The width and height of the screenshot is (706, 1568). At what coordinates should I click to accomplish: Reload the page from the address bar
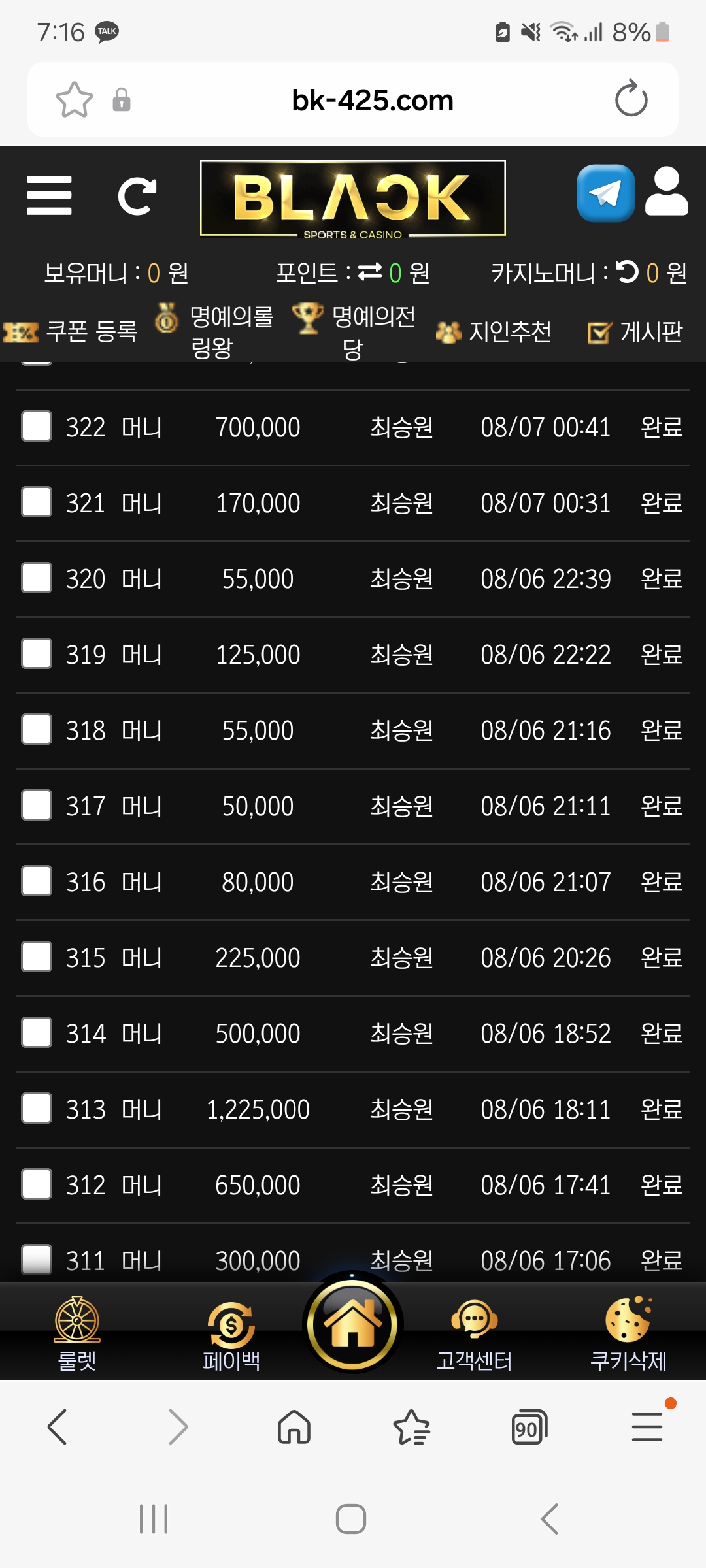point(631,99)
